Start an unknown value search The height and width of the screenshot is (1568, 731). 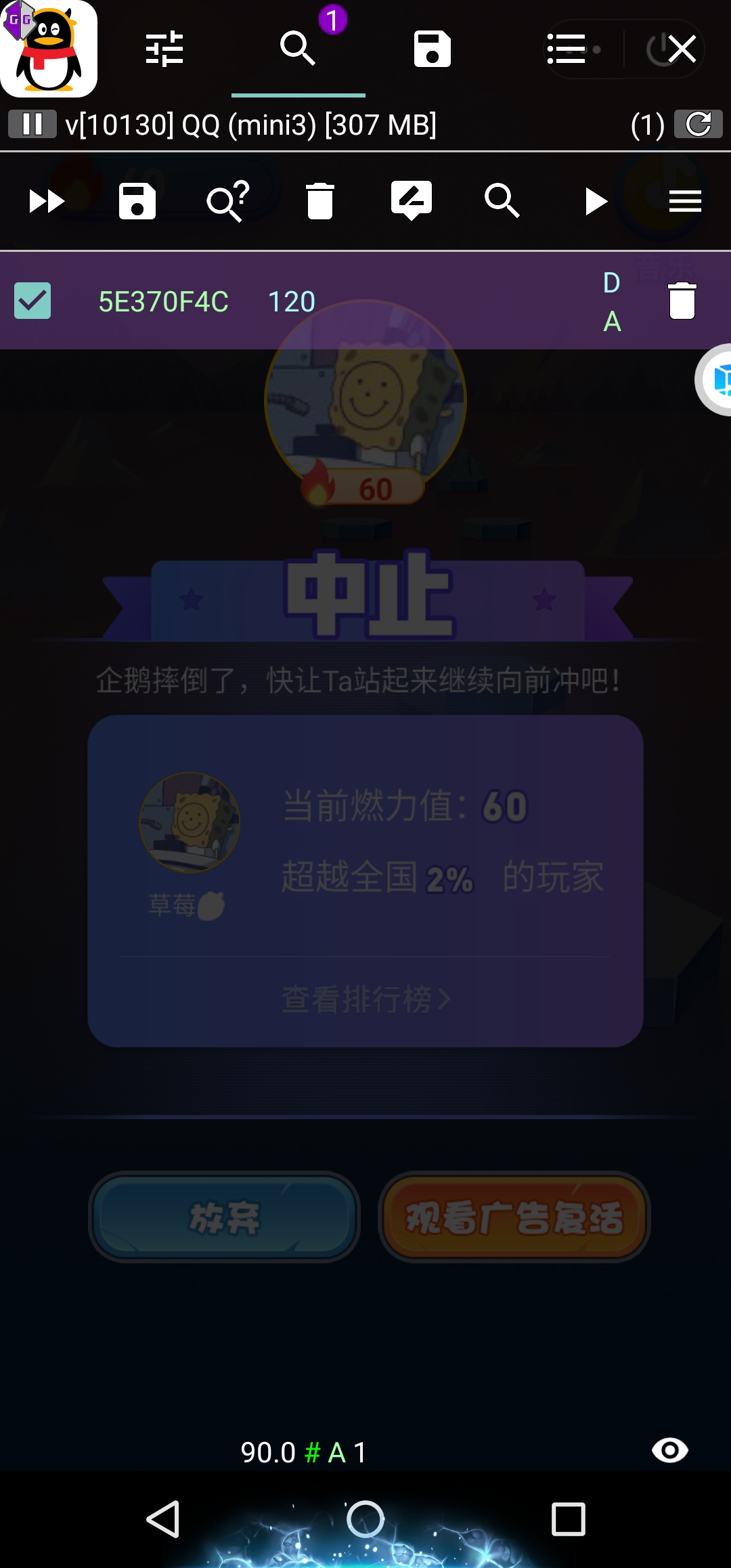[x=228, y=202]
